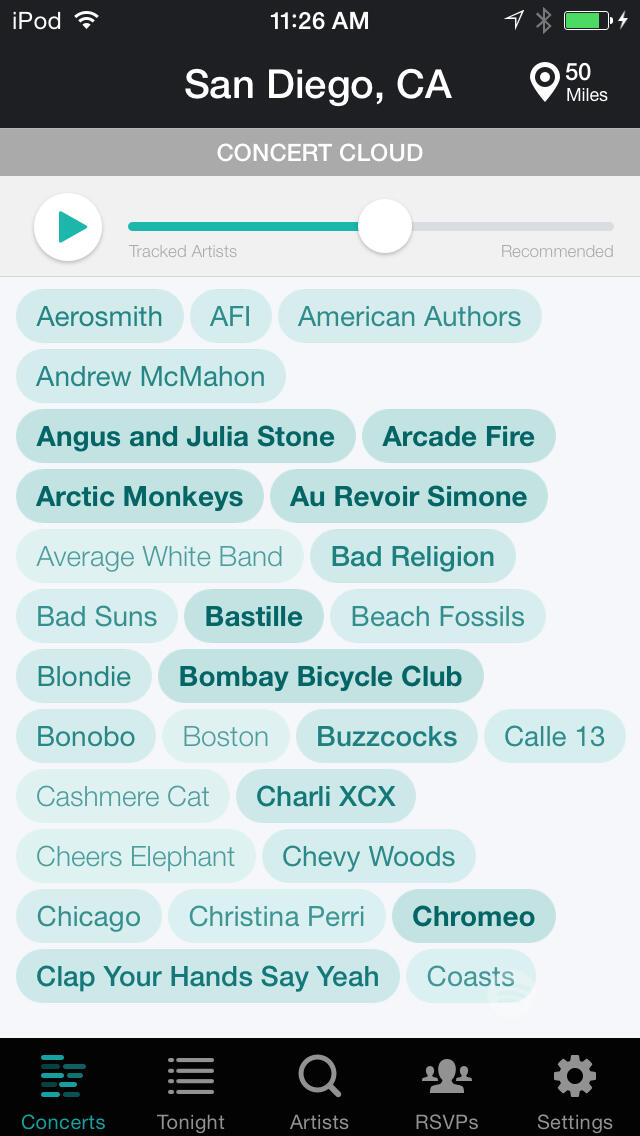
Task: Open Bombay Bicycle Club
Action: pyautogui.click(x=320, y=677)
